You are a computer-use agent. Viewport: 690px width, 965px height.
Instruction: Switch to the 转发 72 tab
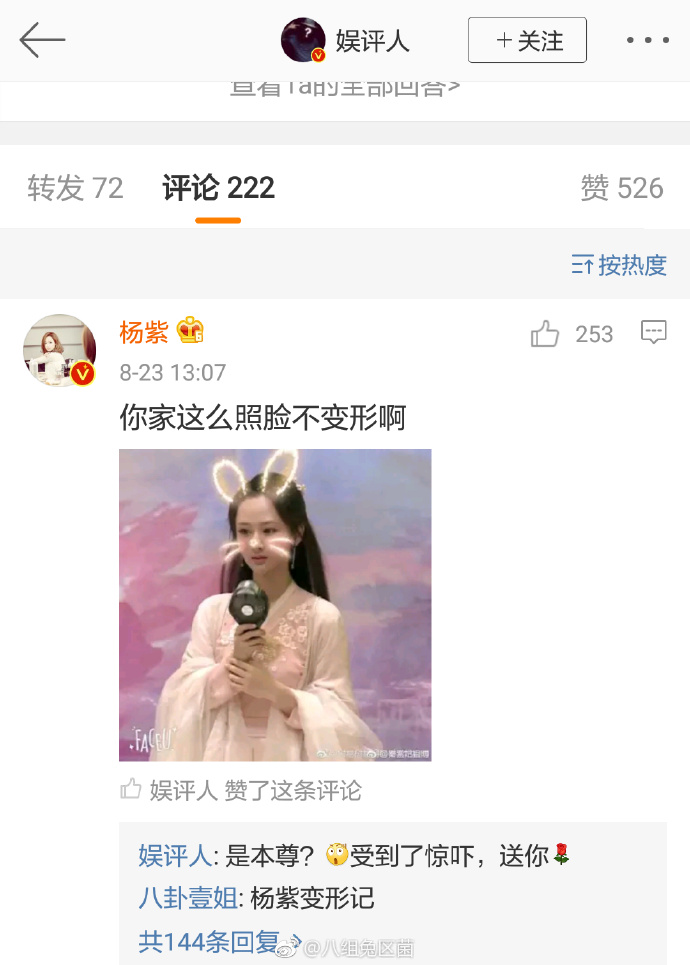click(75, 188)
